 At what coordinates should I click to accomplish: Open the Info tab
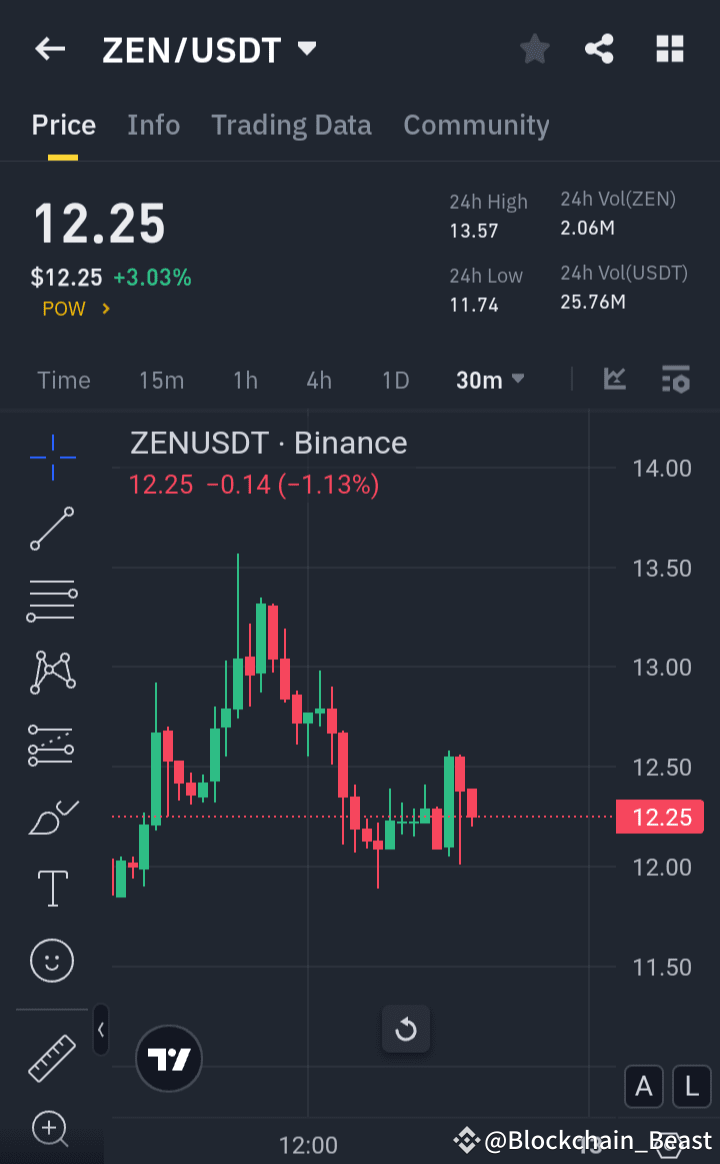[153, 125]
